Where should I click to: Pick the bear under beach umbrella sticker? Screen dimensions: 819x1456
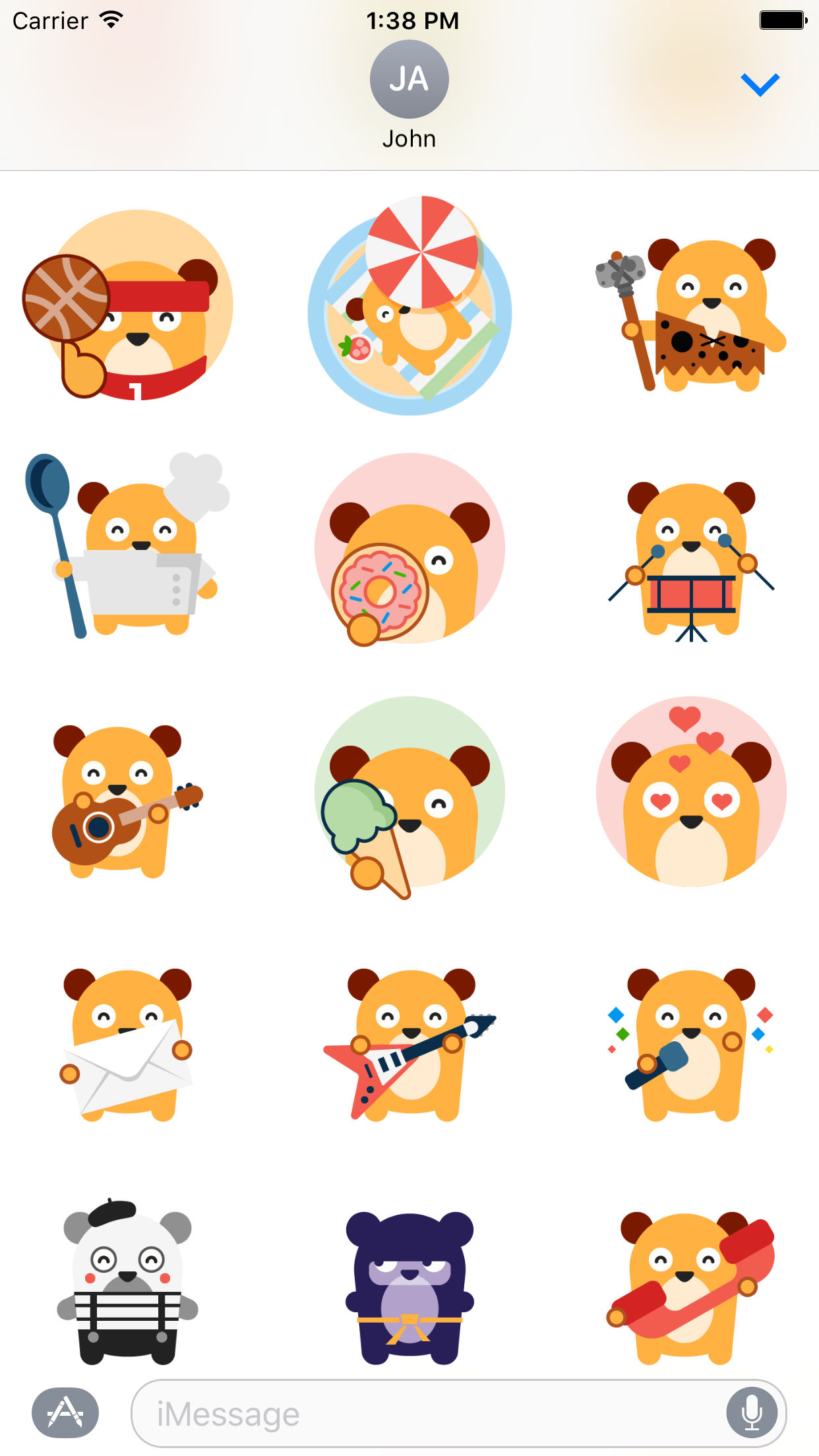tap(409, 305)
